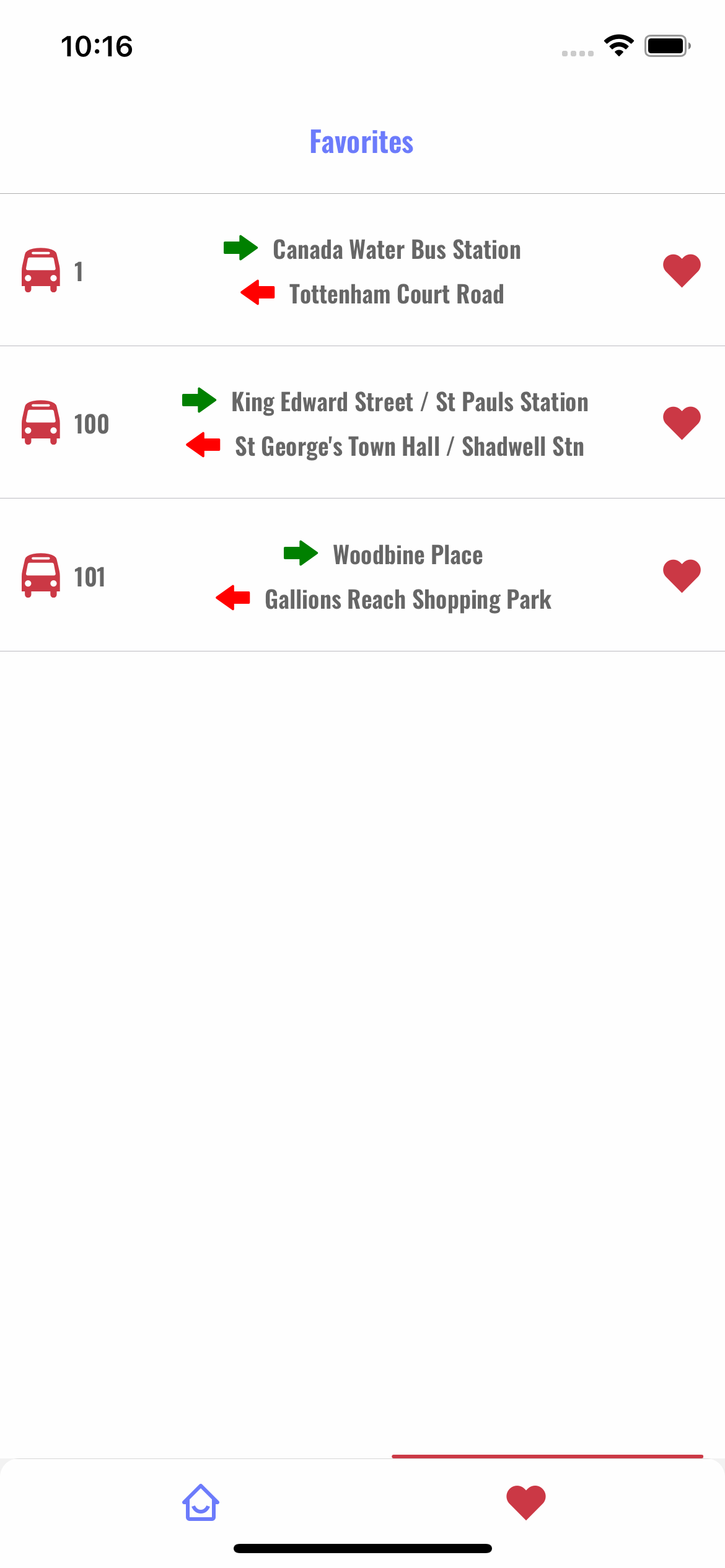Open route 101 Woodbine Place row
Image resolution: width=725 pixels, height=1568 pixels.
click(362, 575)
